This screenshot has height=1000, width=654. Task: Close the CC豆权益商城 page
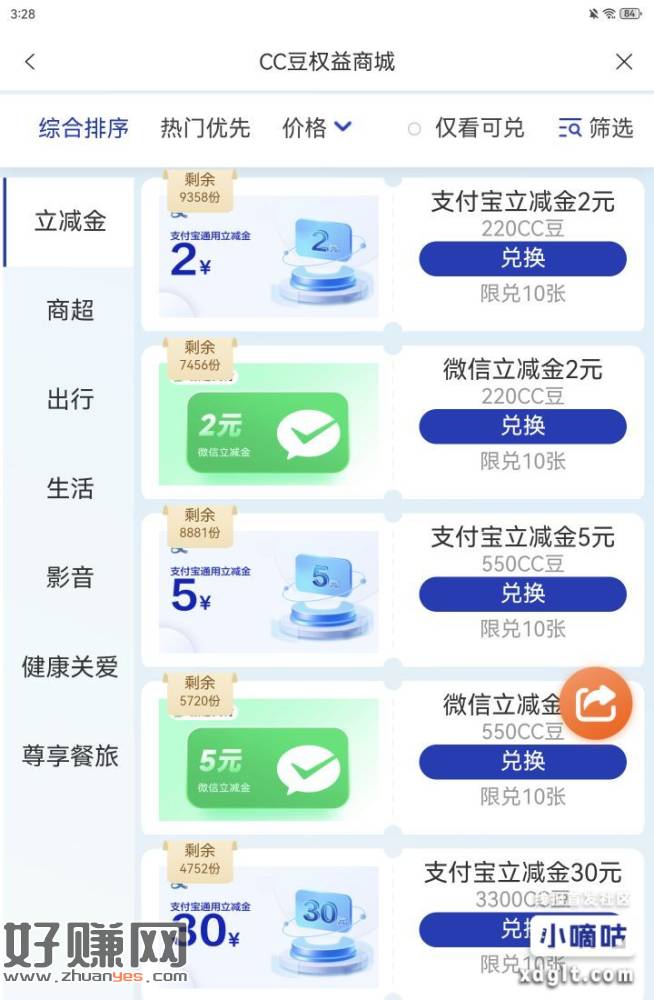point(624,62)
